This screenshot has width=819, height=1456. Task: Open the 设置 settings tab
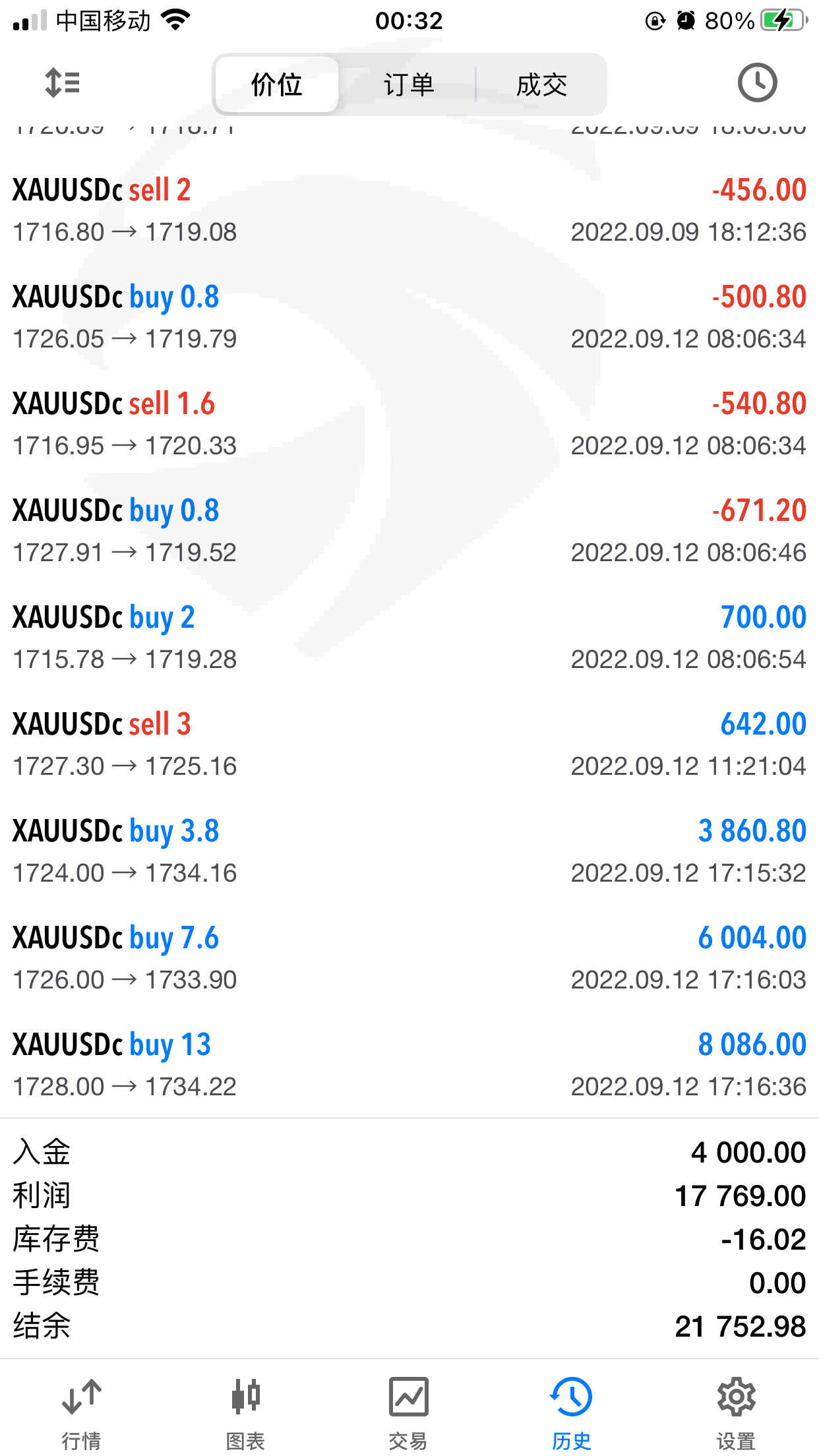pyautogui.click(x=735, y=1412)
